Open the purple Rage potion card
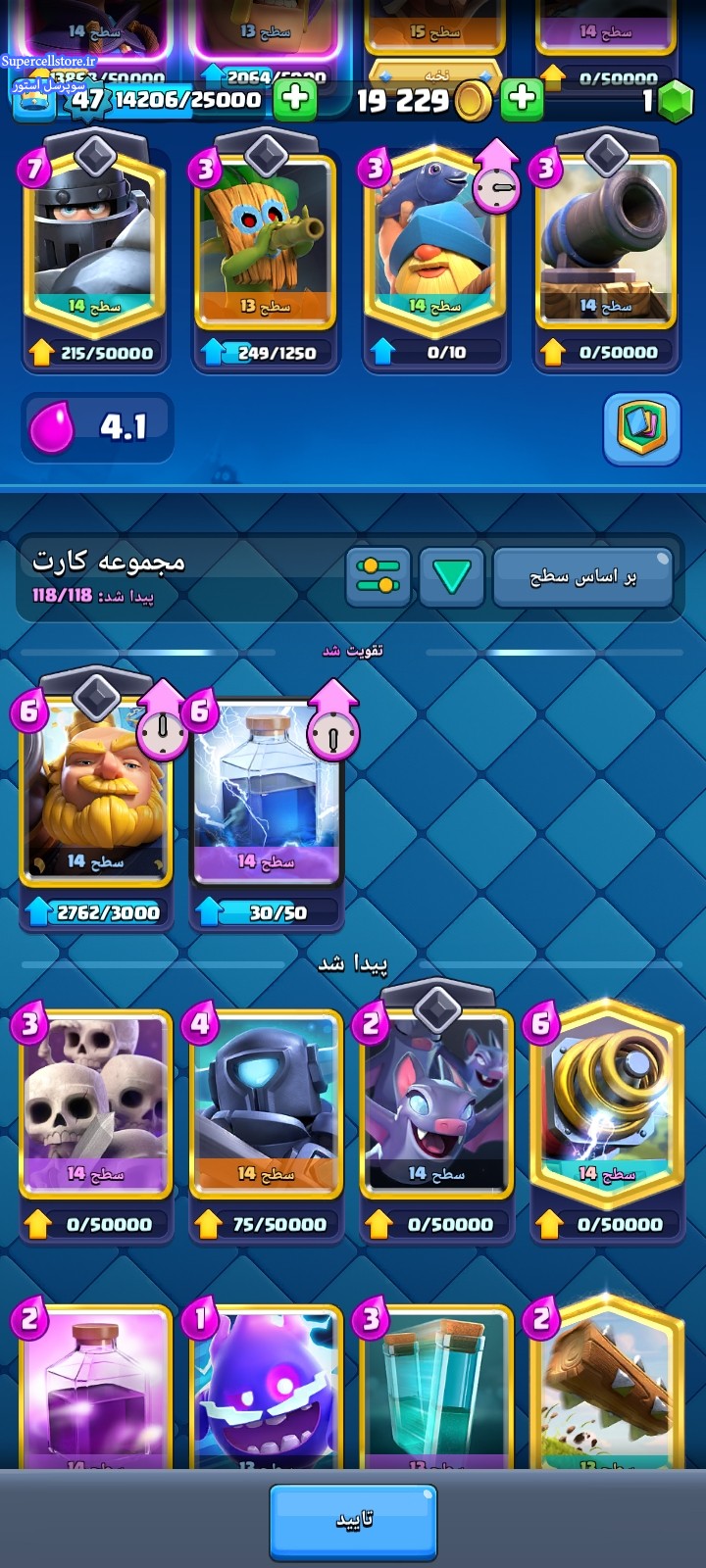The image size is (706, 1568). 95,1387
